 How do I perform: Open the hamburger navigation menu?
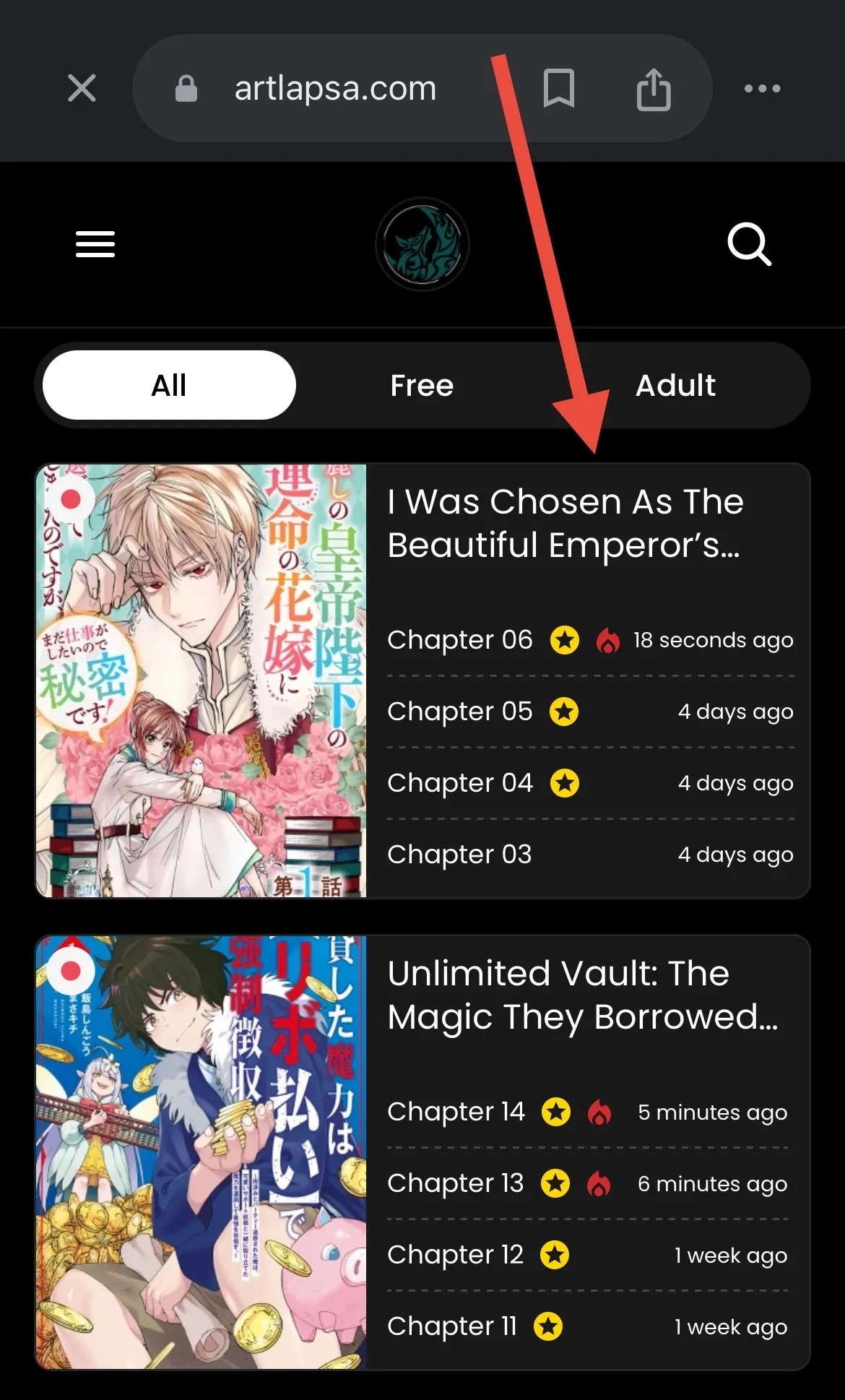95,244
